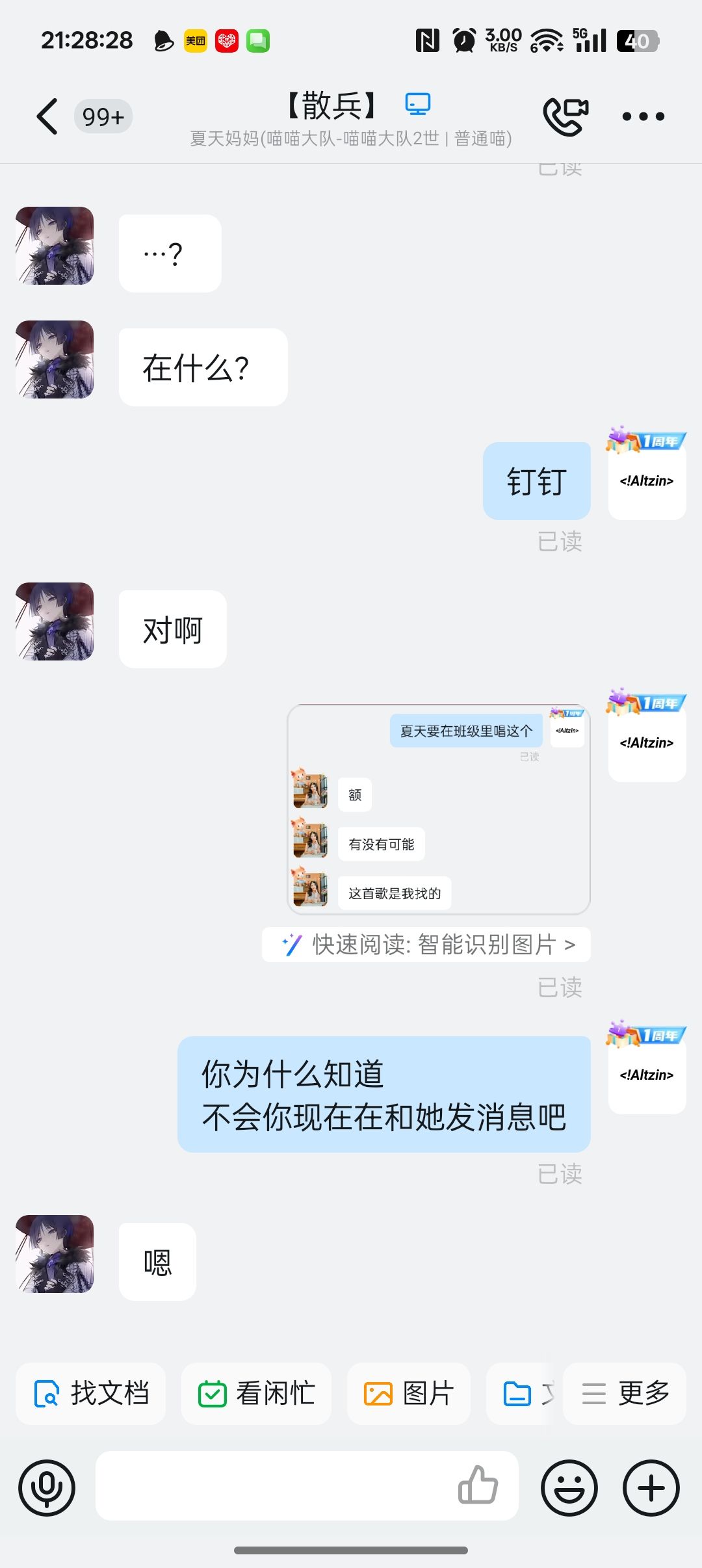Open the three-dot overflow menu
This screenshot has height=1568, width=702.
(643, 117)
